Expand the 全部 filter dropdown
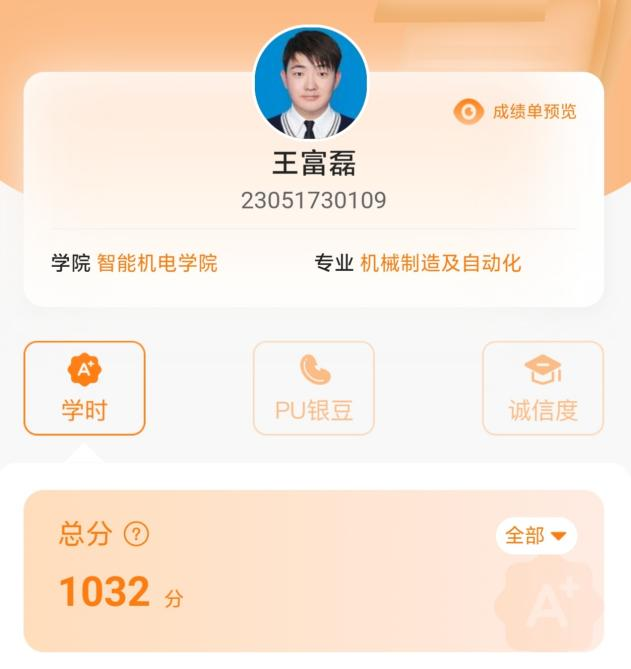 point(536,536)
